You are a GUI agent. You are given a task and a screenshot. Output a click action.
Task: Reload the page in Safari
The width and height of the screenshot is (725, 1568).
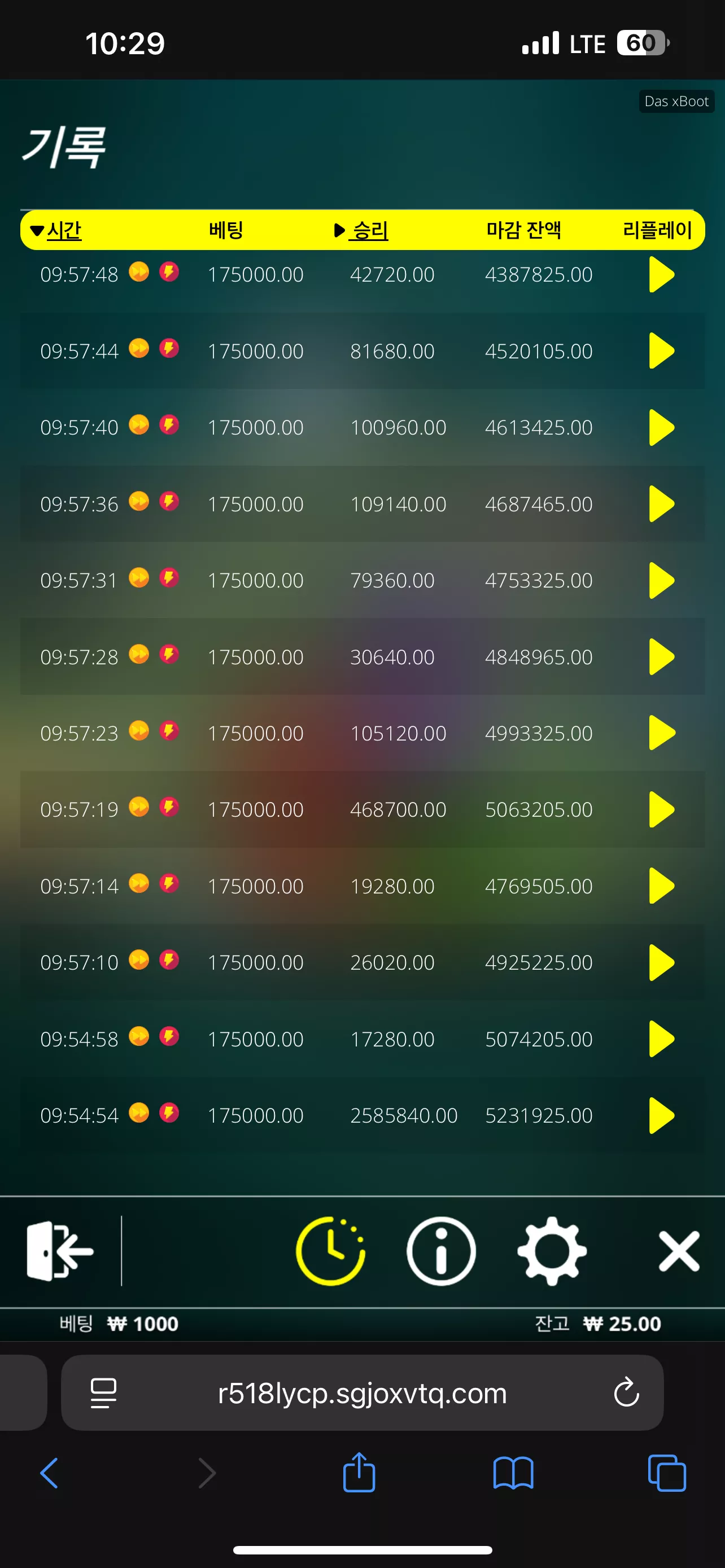click(x=626, y=1392)
